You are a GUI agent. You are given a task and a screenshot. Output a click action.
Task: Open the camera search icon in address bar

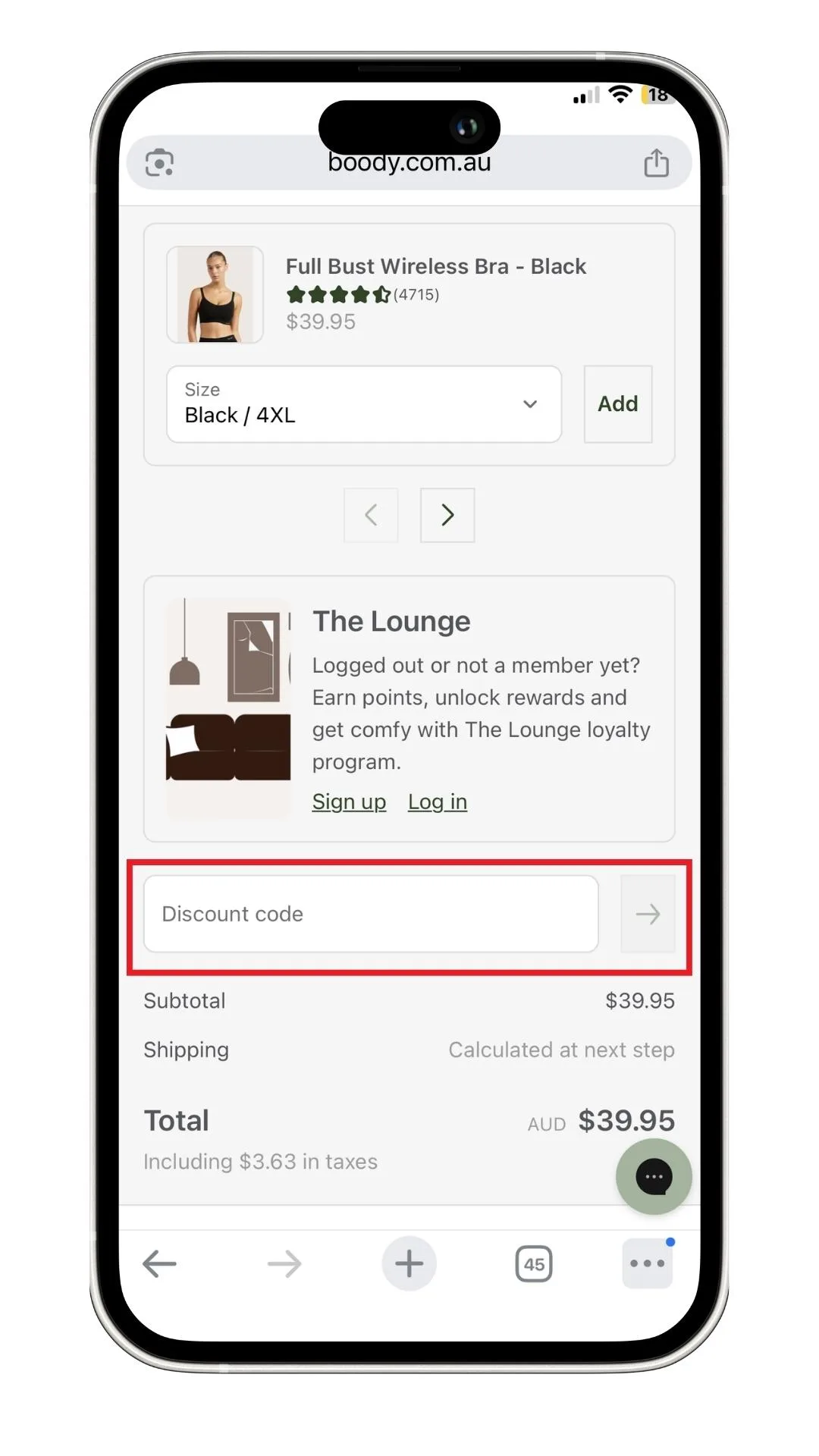160,163
